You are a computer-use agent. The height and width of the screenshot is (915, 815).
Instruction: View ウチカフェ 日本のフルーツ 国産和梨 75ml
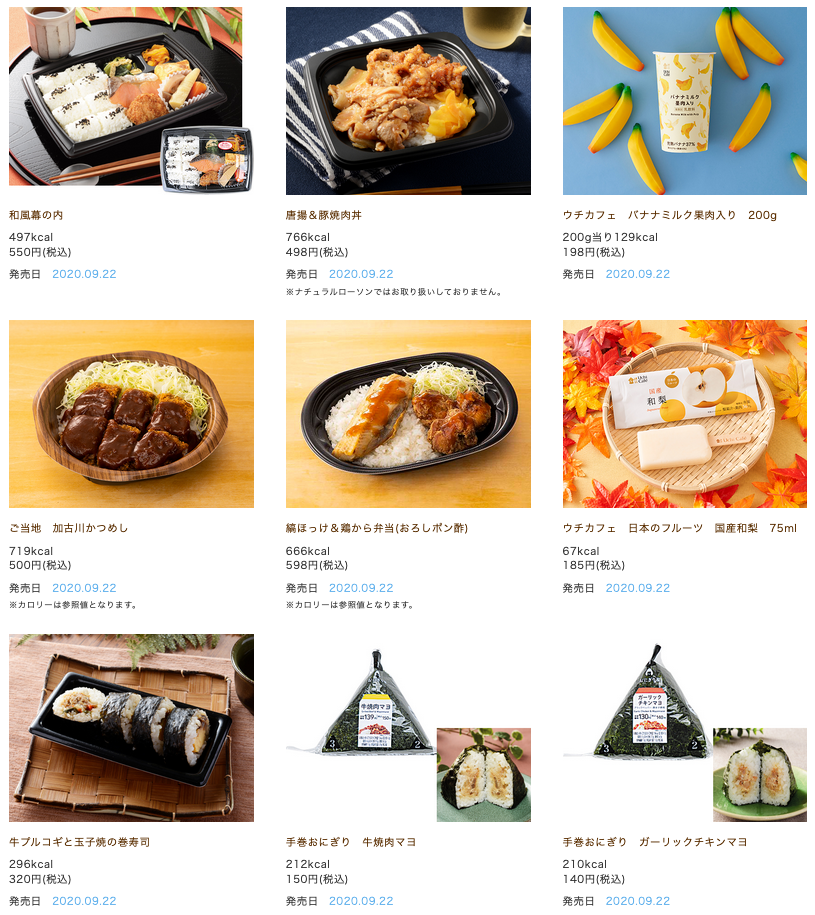pos(684,414)
